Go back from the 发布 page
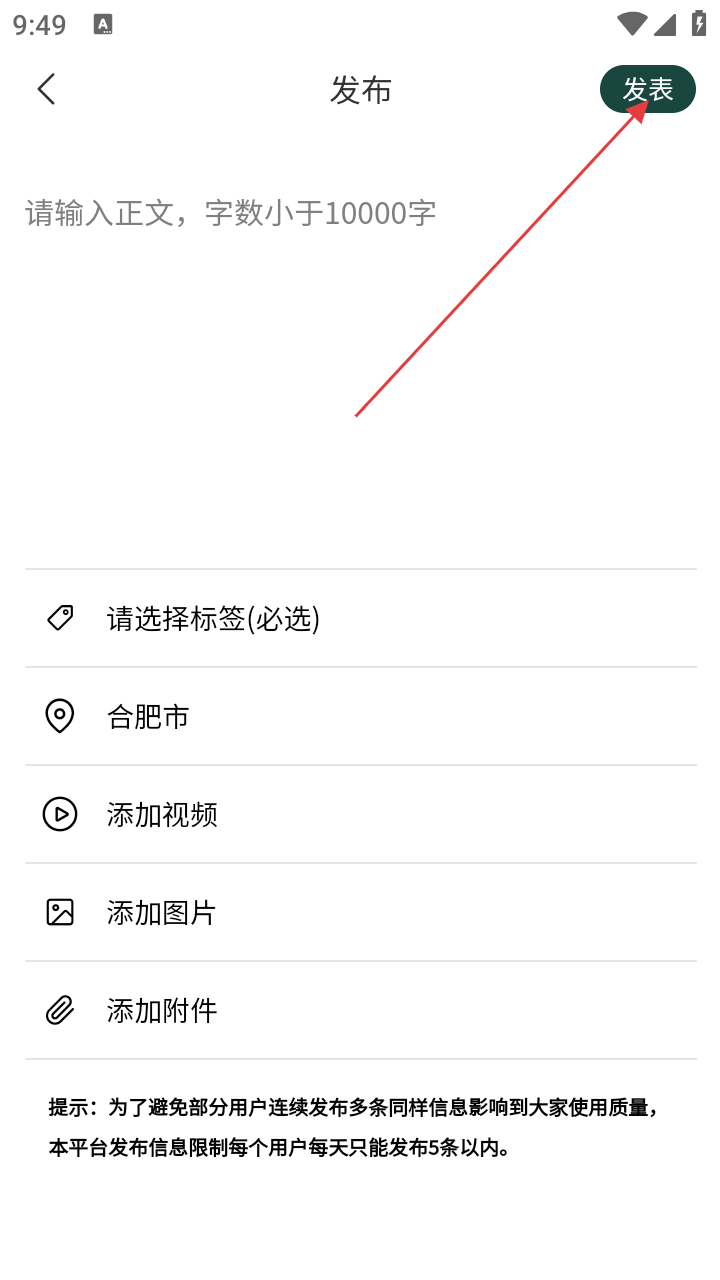 [46, 89]
